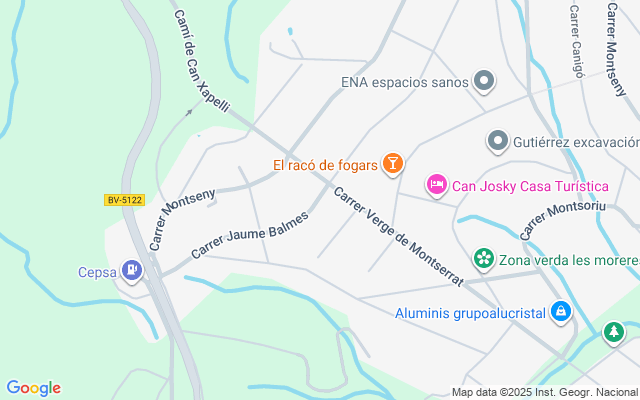Image resolution: width=640 pixels, height=400 pixels.
Task: Tap the Gutiérrez excavación place marker
Action: (497, 142)
